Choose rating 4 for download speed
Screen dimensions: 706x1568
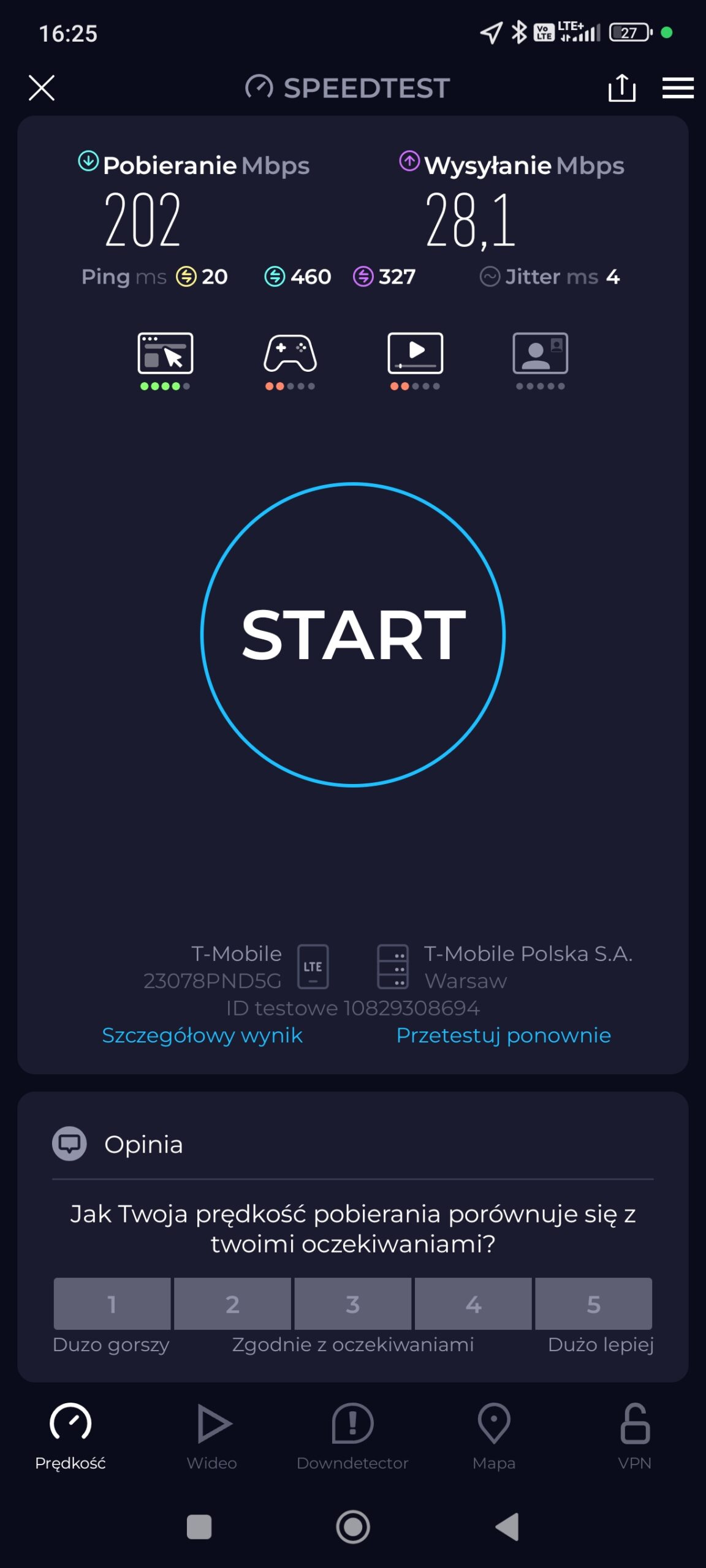[x=473, y=1303]
